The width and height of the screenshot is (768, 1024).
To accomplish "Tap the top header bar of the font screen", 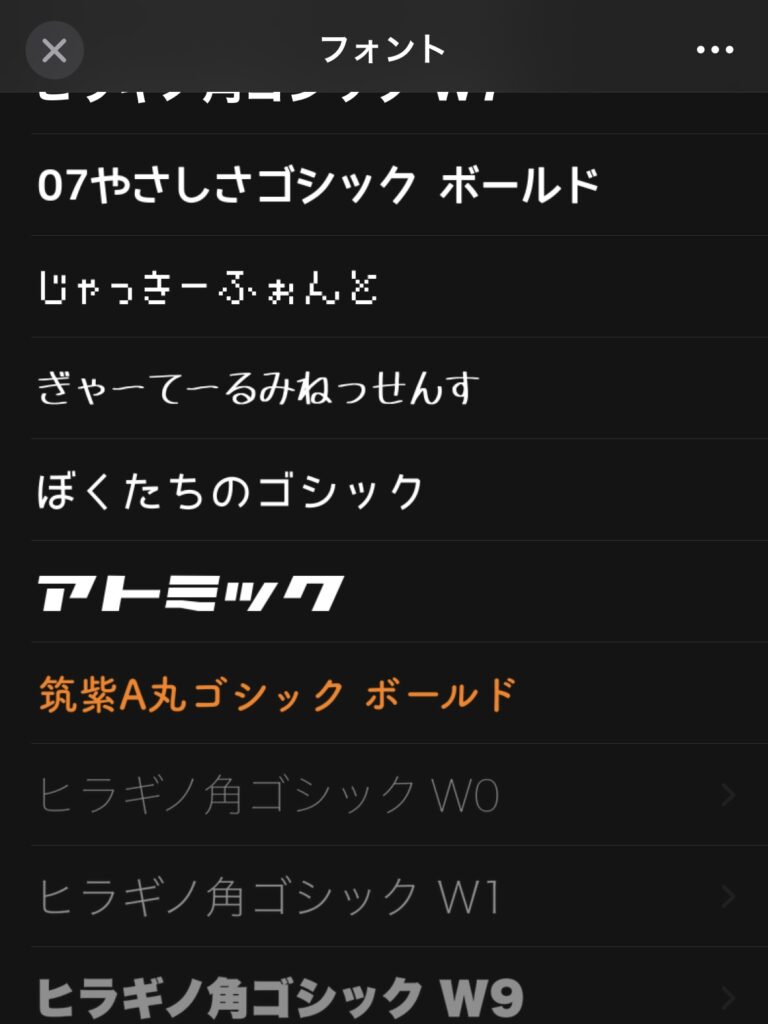I will [x=383, y=48].
